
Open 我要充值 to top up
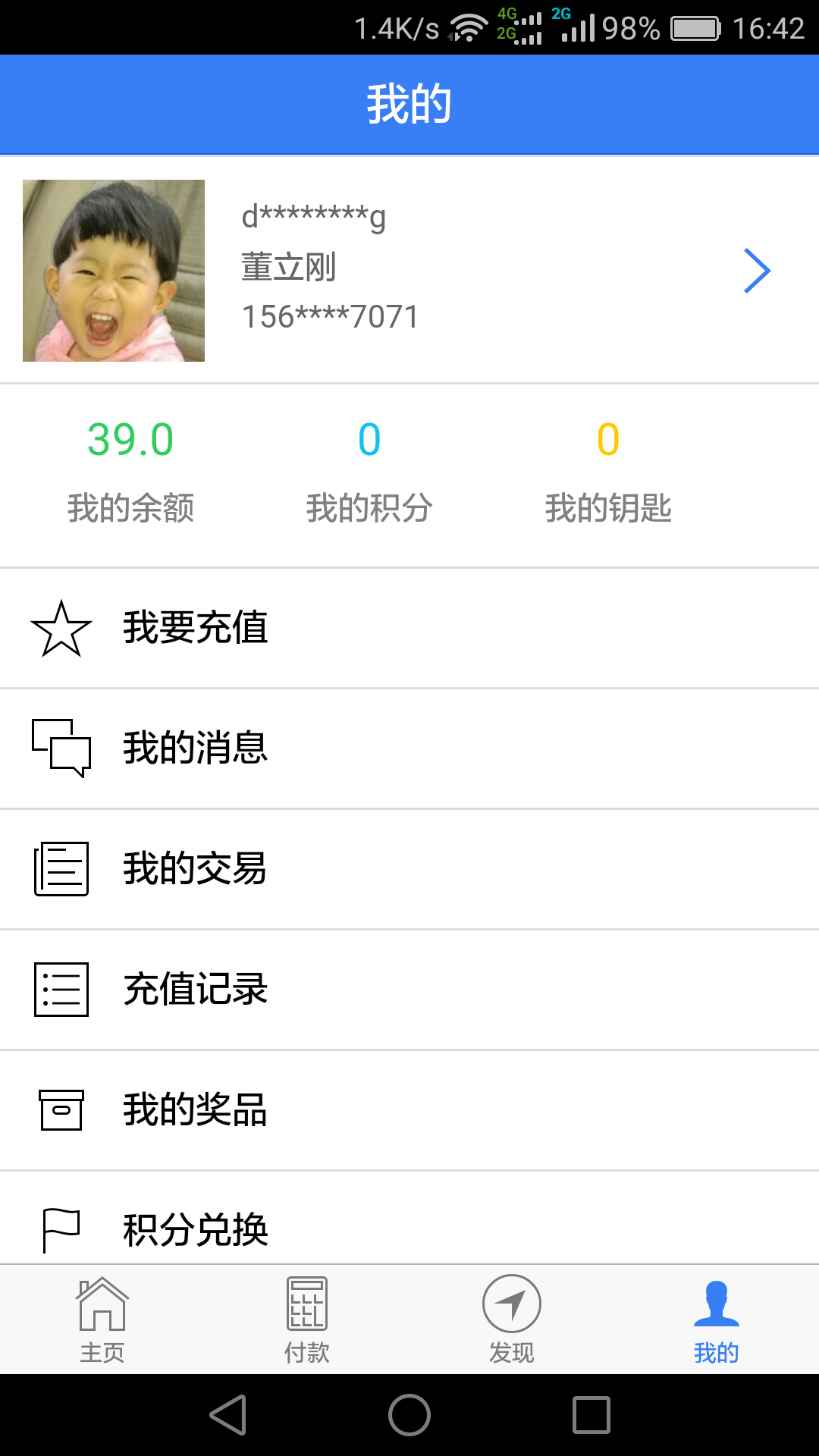[409, 628]
